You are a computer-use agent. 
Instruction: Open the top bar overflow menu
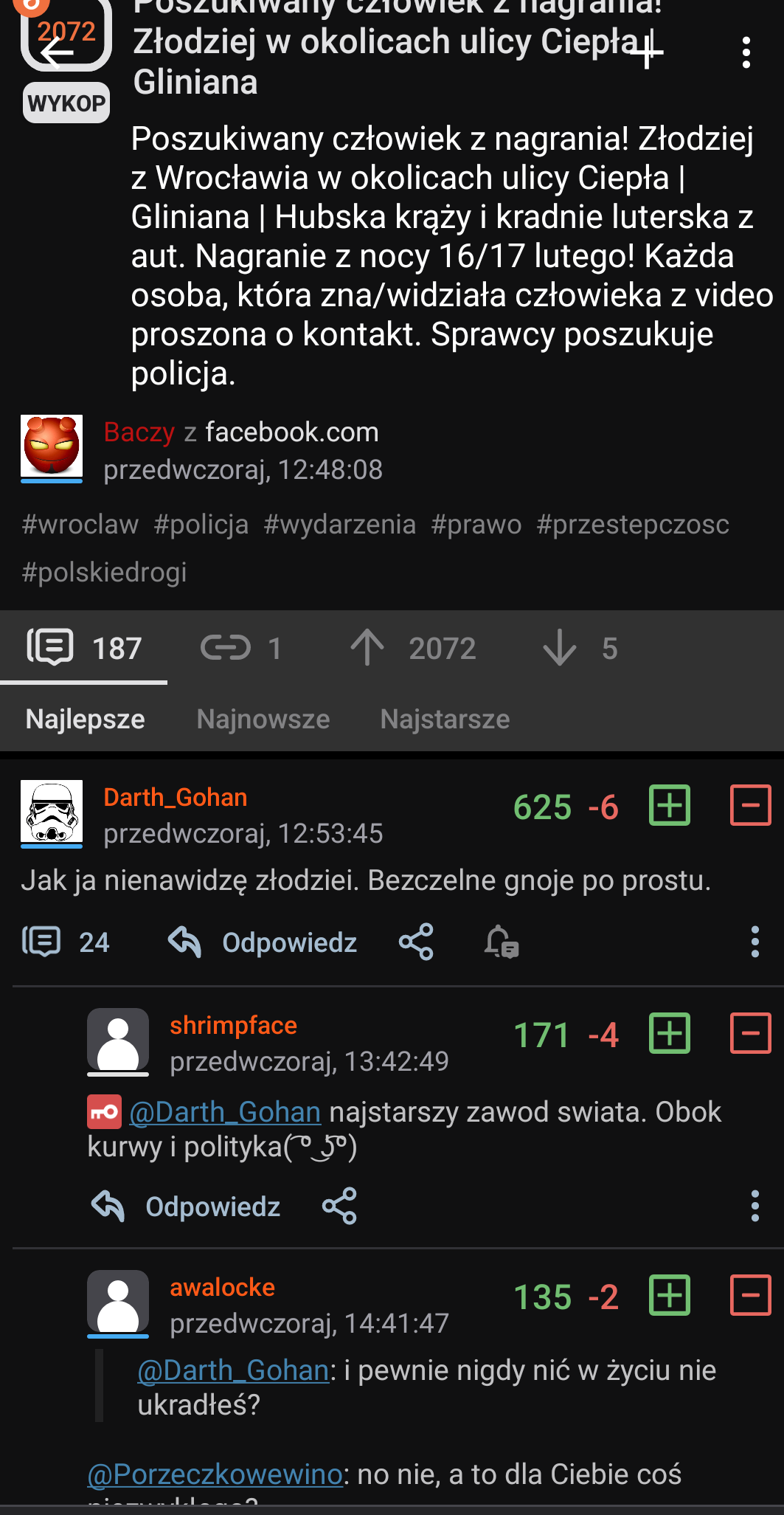(x=746, y=52)
